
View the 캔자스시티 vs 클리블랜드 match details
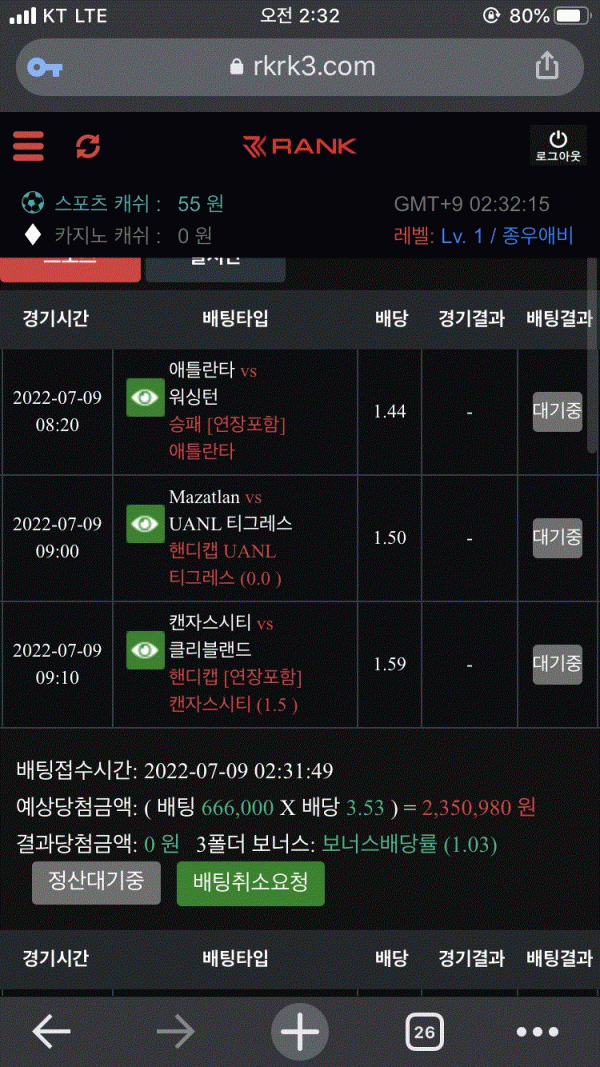pyautogui.click(x=146, y=651)
